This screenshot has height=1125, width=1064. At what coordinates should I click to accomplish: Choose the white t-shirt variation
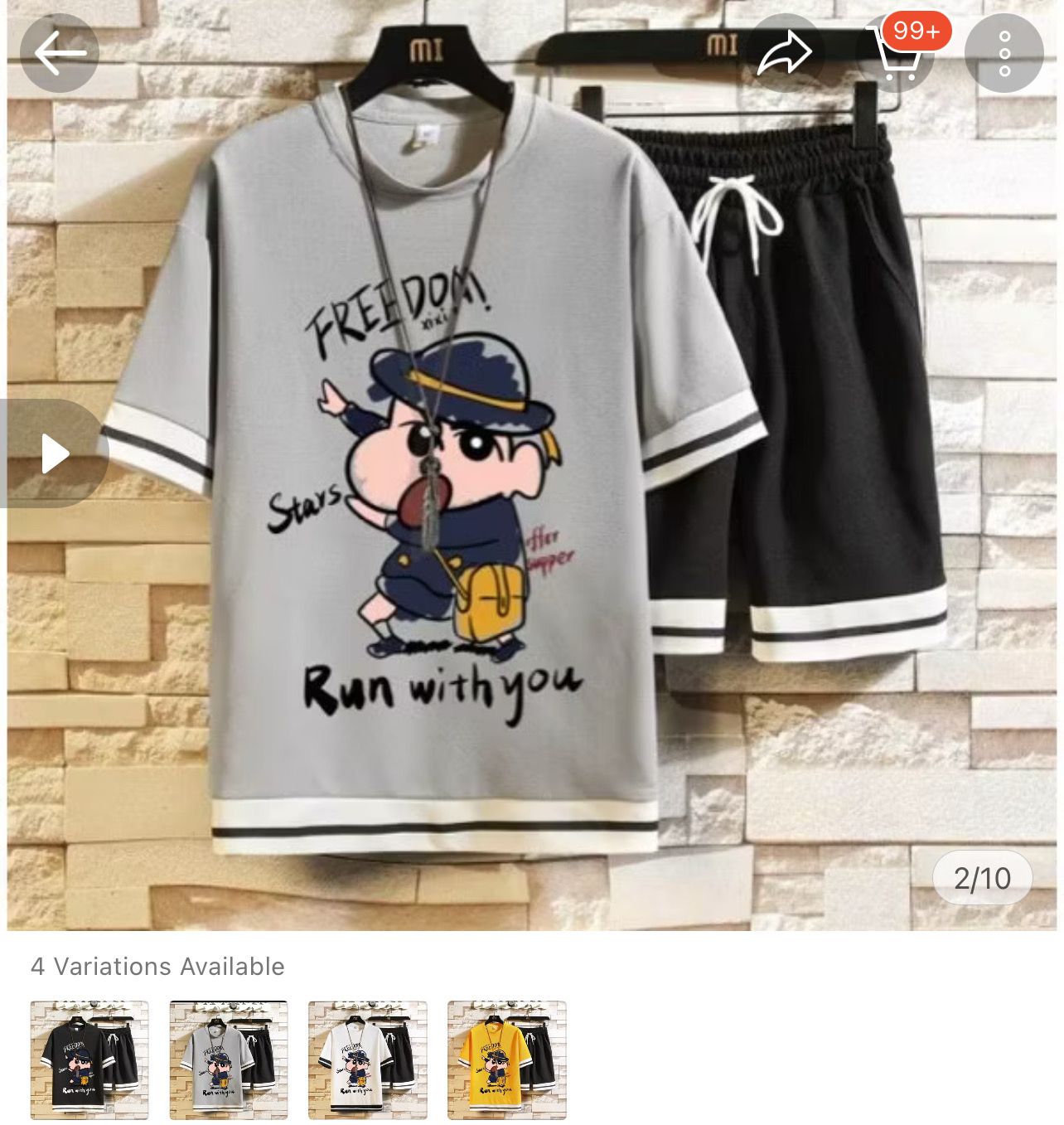point(368,1060)
